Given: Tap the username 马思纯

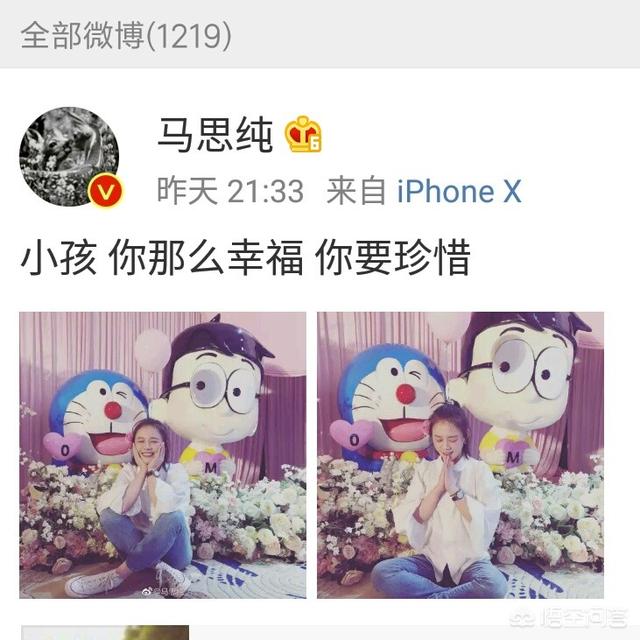Looking at the screenshot, I should (215, 135).
